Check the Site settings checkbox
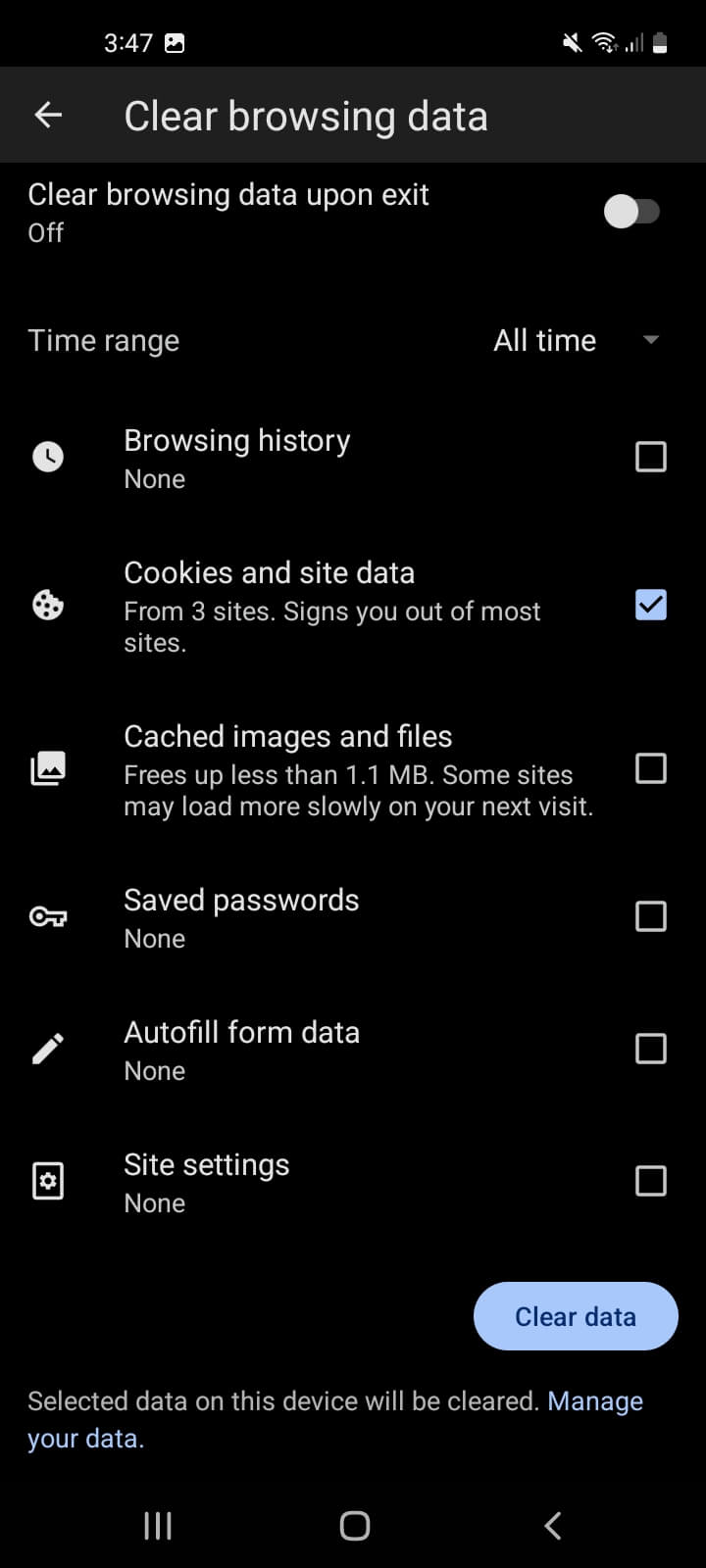This screenshot has height=1568, width=706. [x=651, y=1181]
